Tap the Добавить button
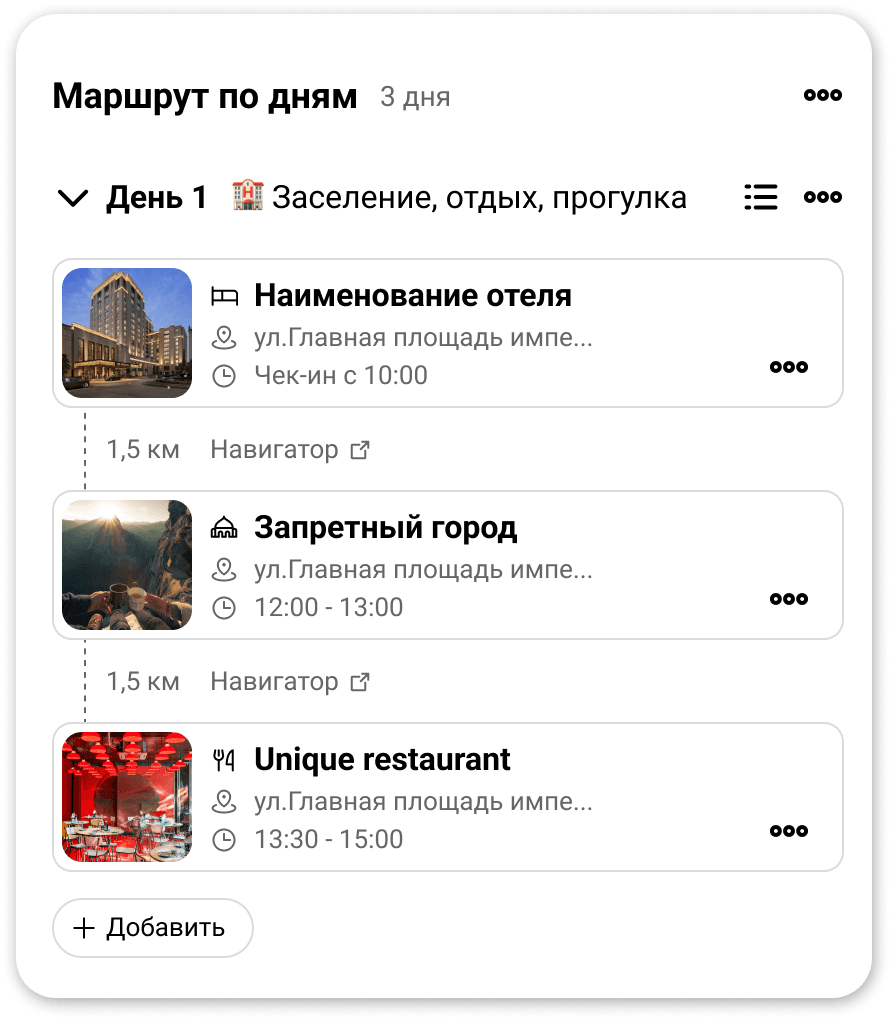892x1020 pixels. [153, 928]
